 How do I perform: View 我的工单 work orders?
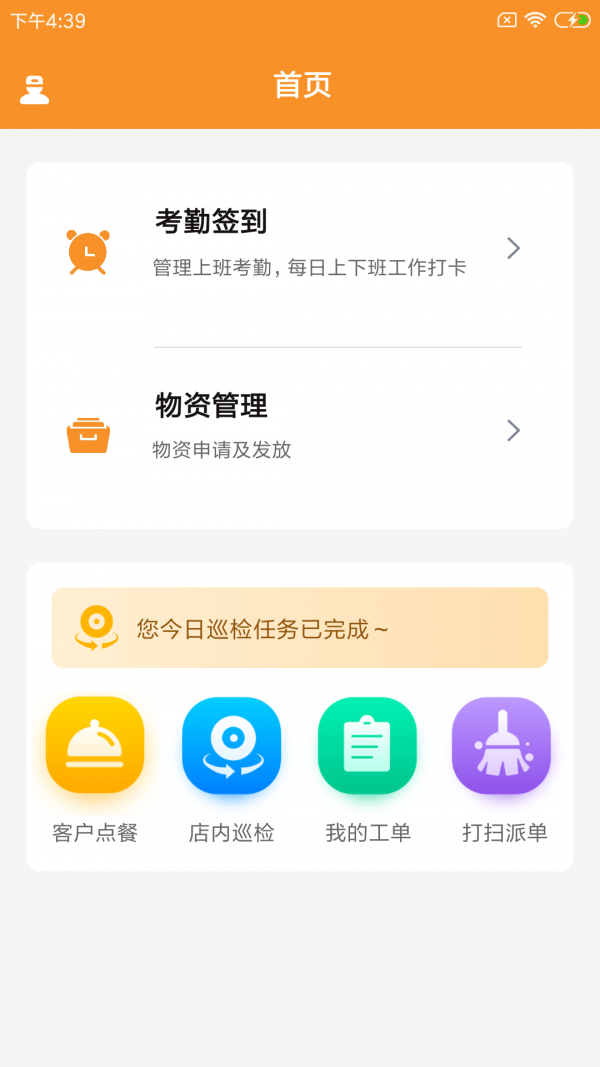coord(367,746)
